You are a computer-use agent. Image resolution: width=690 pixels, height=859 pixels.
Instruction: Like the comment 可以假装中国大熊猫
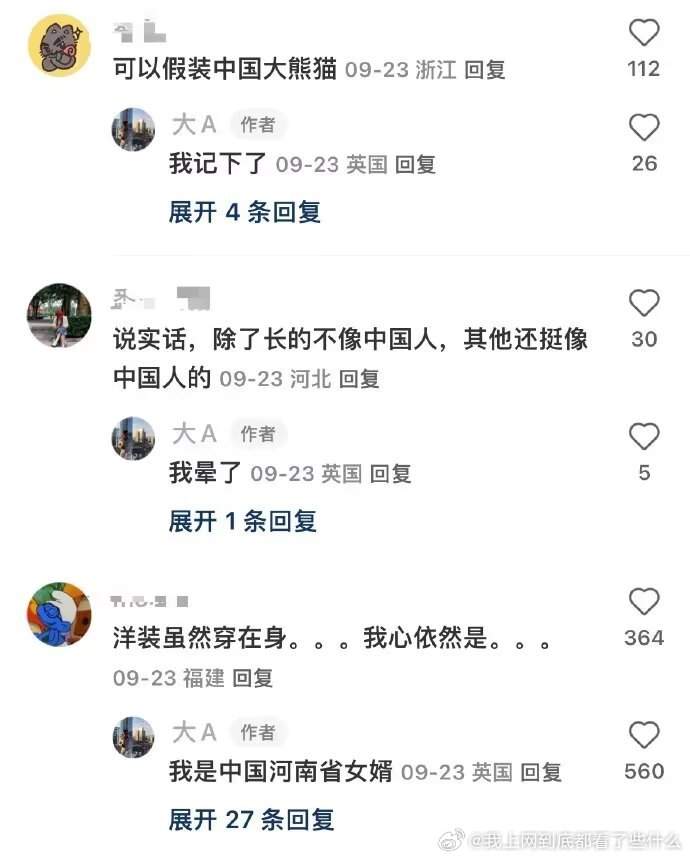tap(644, 34)
